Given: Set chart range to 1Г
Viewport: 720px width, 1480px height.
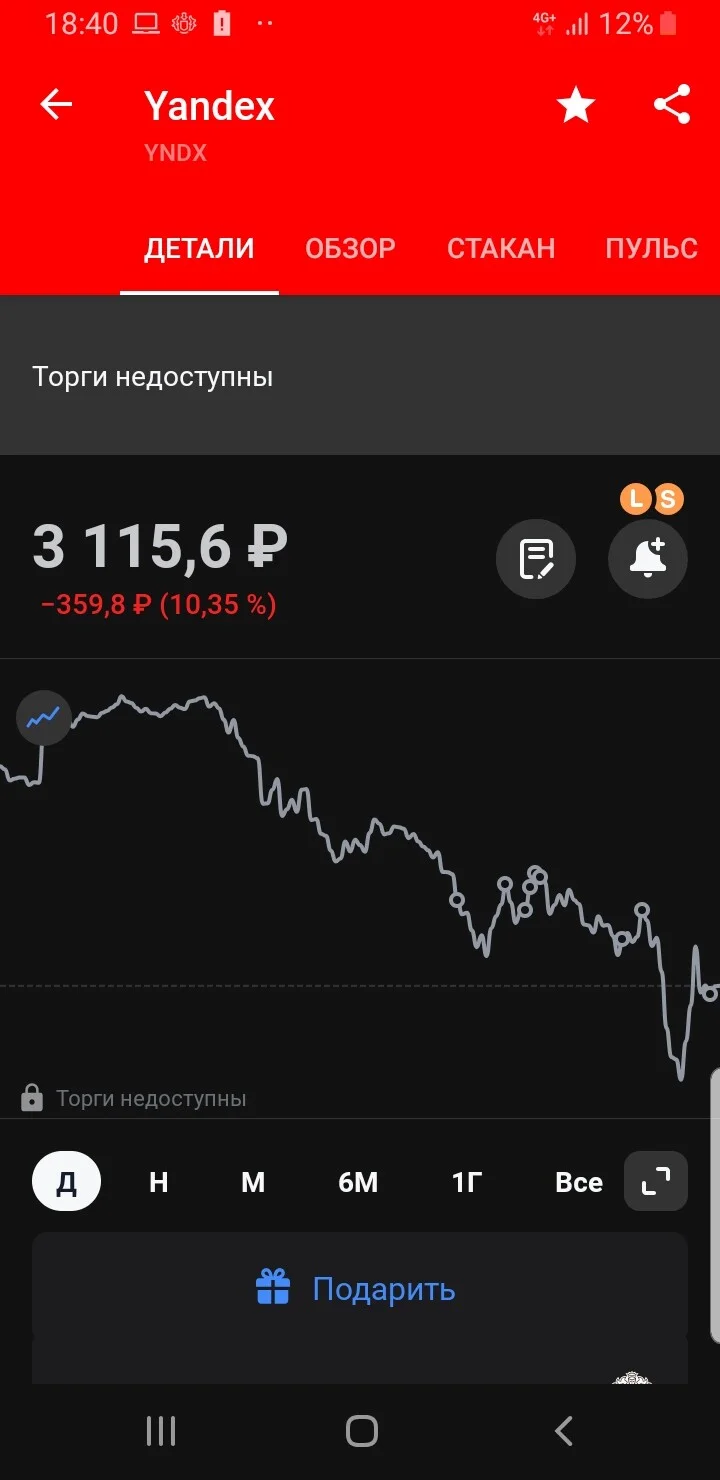Looking at the screenshot, I should coord(467,1182).
